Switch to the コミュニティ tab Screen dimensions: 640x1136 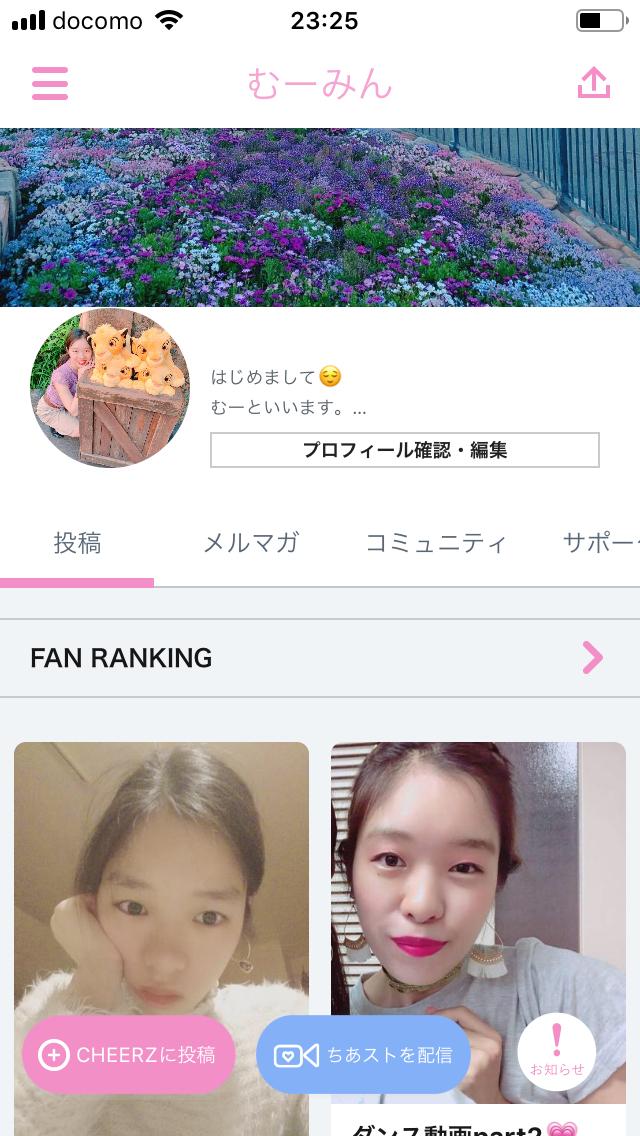click(x=435, y=544)
